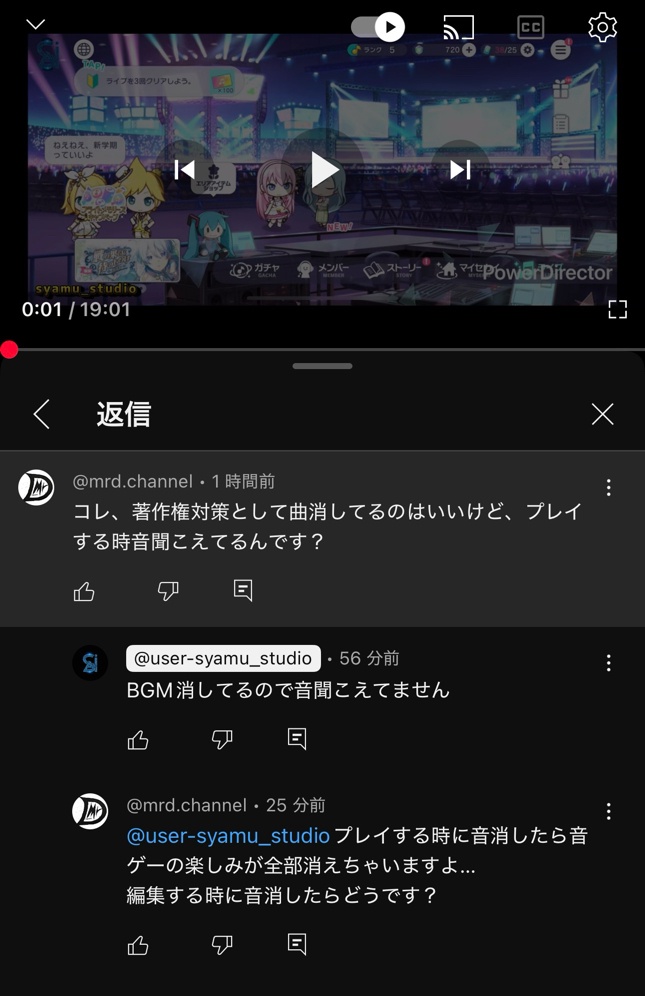Open video settings gear

point(602,27)
